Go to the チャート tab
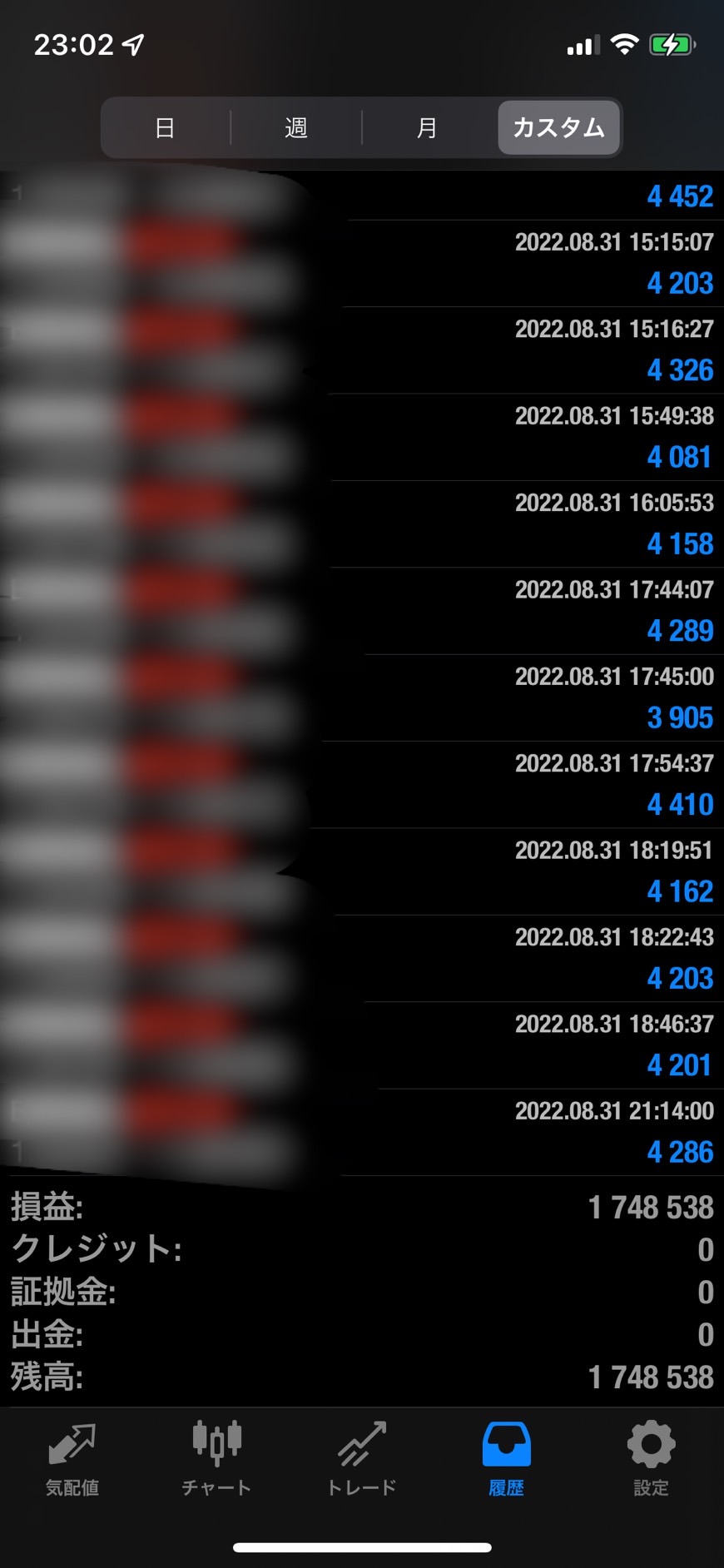The image size is (724, 1568). coord(216,1458)
